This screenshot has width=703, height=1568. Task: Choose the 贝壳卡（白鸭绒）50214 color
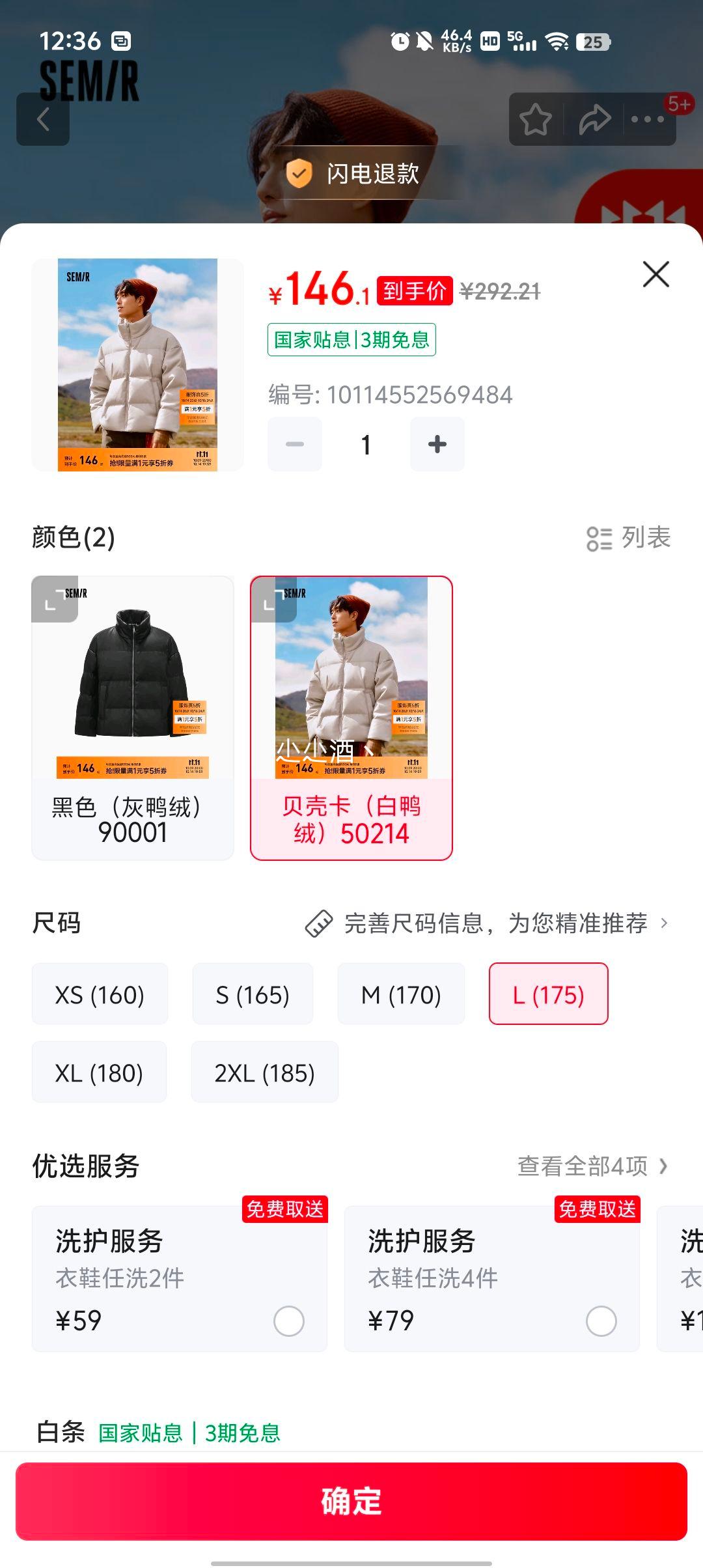tap(351, 718)
